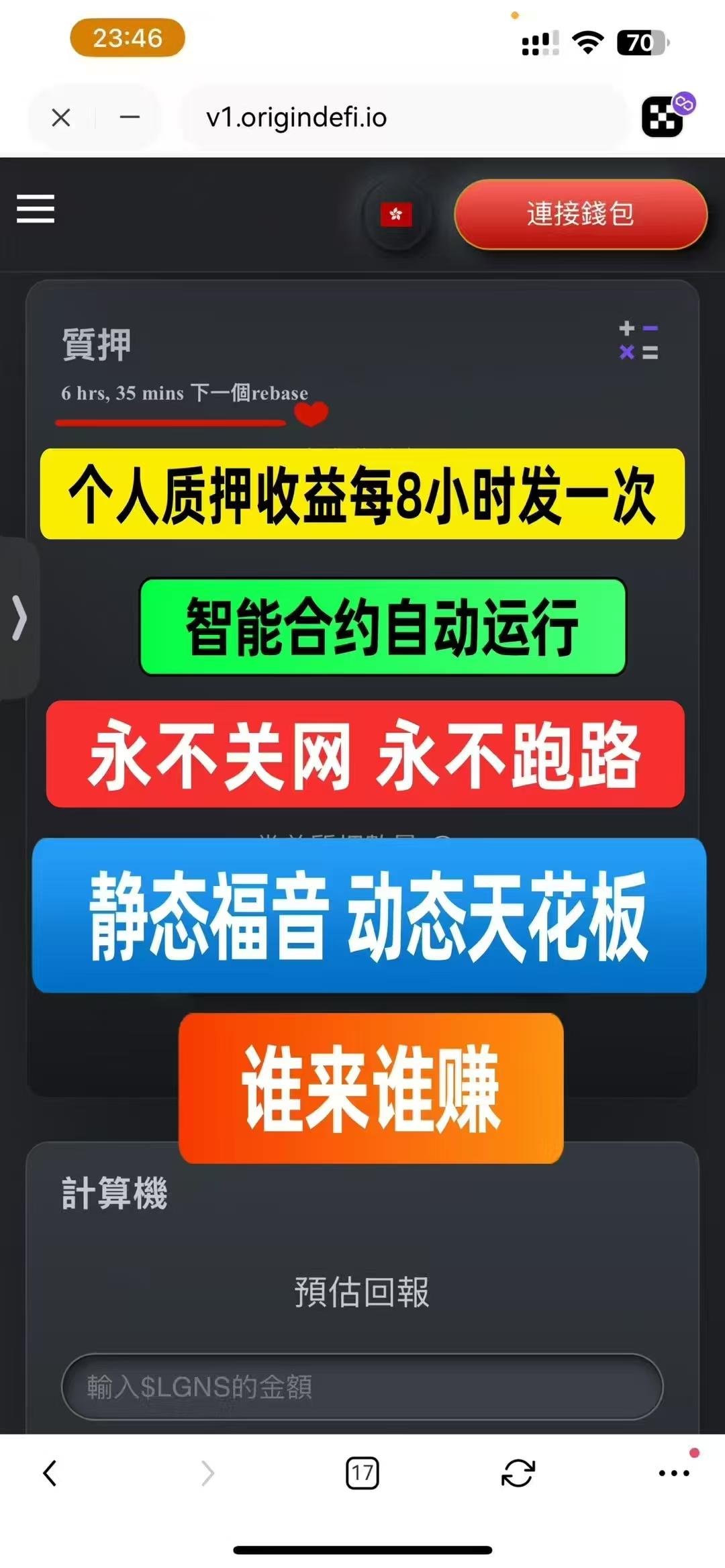Viewport: 725px width, 1568px height.
Task: Open the hamburger drawer menu
Action: click(36, 209)
